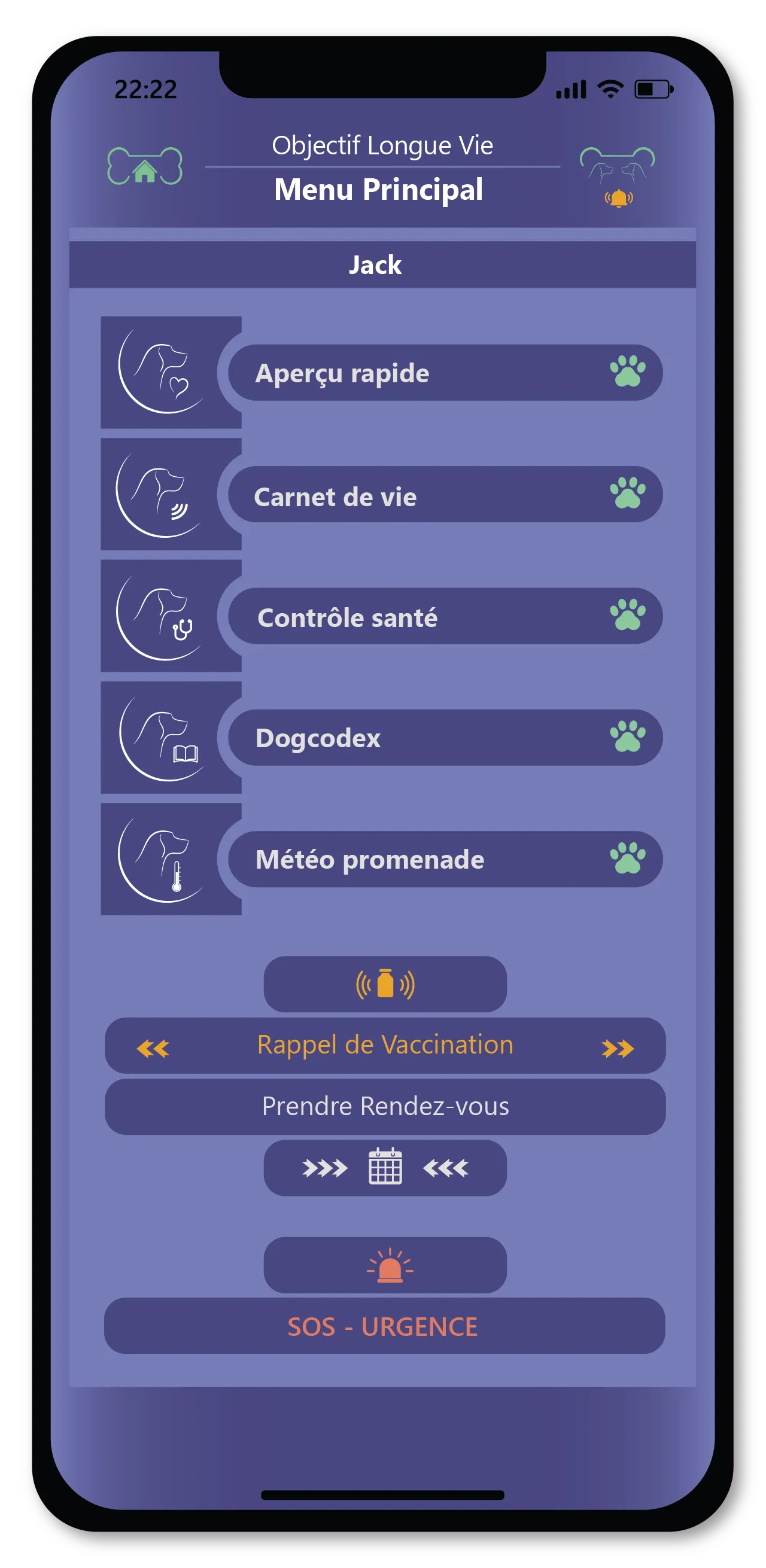Open the dogs notification bell icon

[x=617, y=176]
